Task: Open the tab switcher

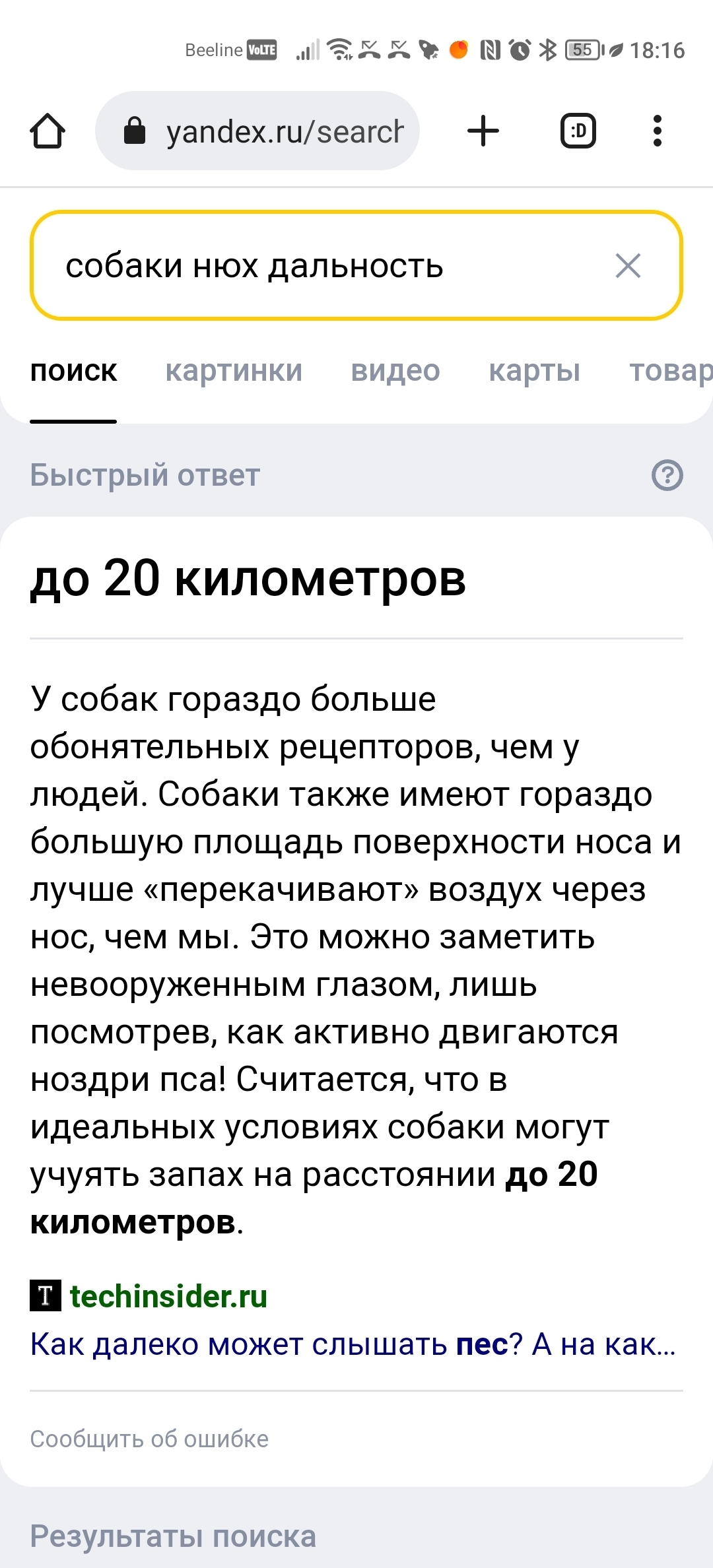Action: (x=578, y=131)
